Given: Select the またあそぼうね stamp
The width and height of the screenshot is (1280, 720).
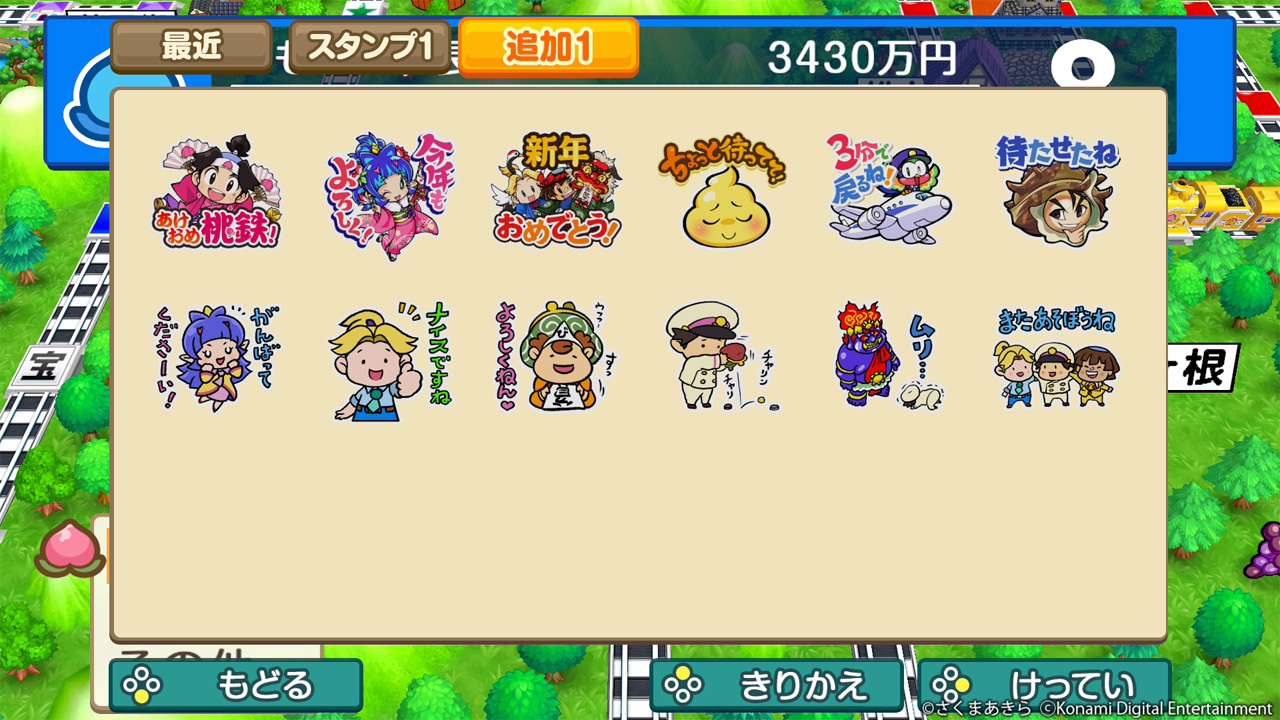Looking at the screenshot, I should (x=1057, y=358).
